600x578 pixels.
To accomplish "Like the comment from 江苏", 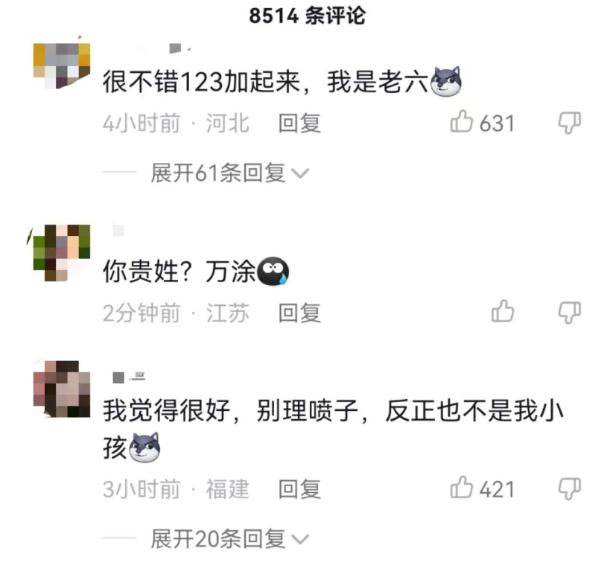I will [503, 312].
